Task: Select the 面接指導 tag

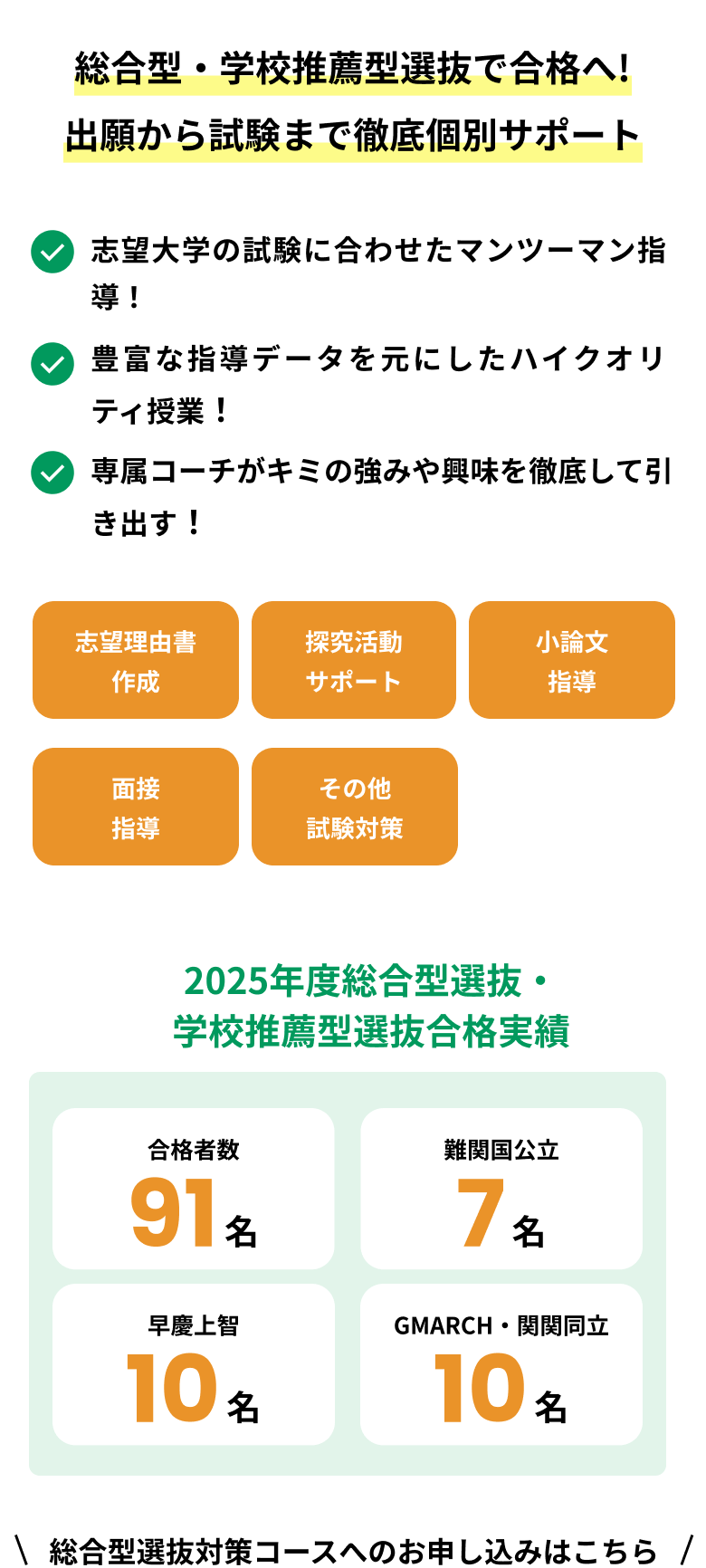Action: coord(134,806)
